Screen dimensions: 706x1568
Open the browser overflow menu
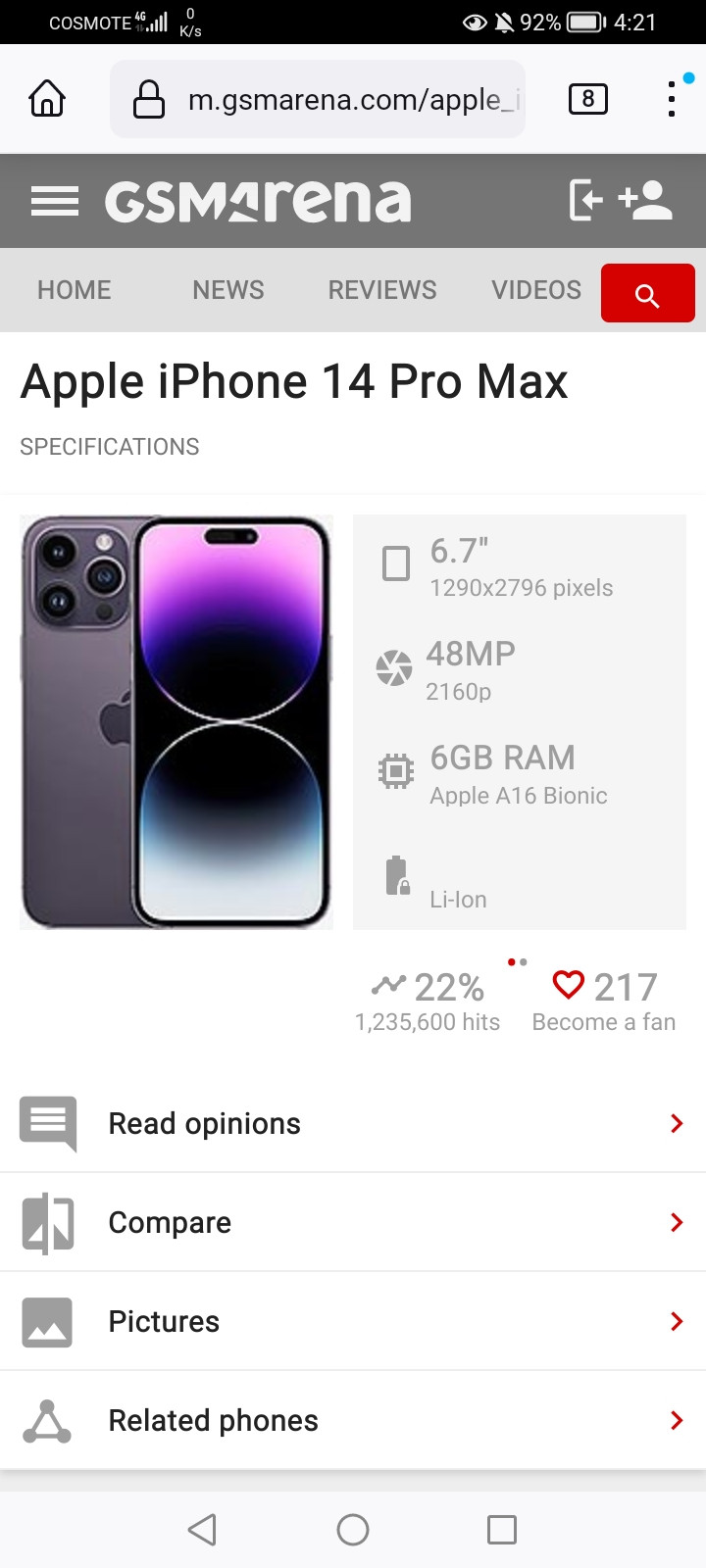pyautogui.click(x=672, y=99)
